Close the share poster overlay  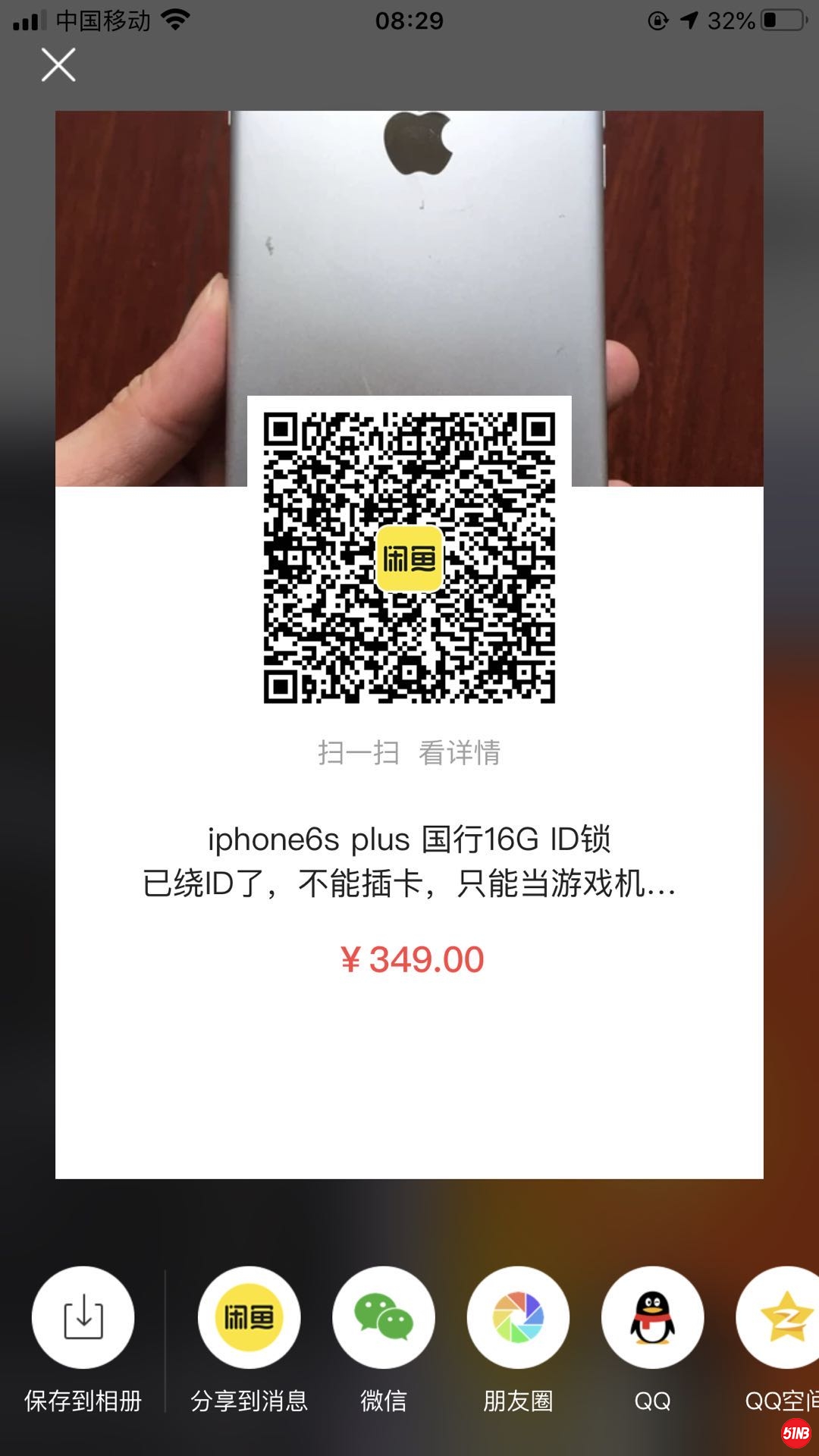tap(58, 64)
